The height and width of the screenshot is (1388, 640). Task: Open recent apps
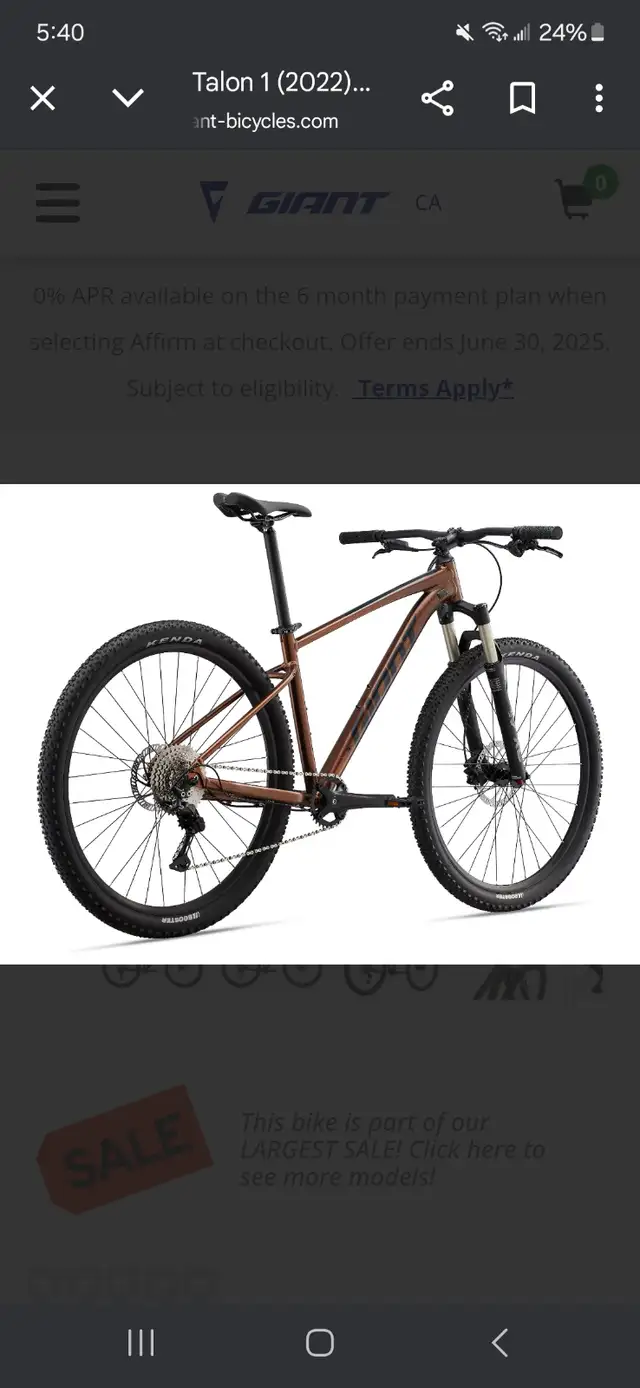pos(141,1342)
